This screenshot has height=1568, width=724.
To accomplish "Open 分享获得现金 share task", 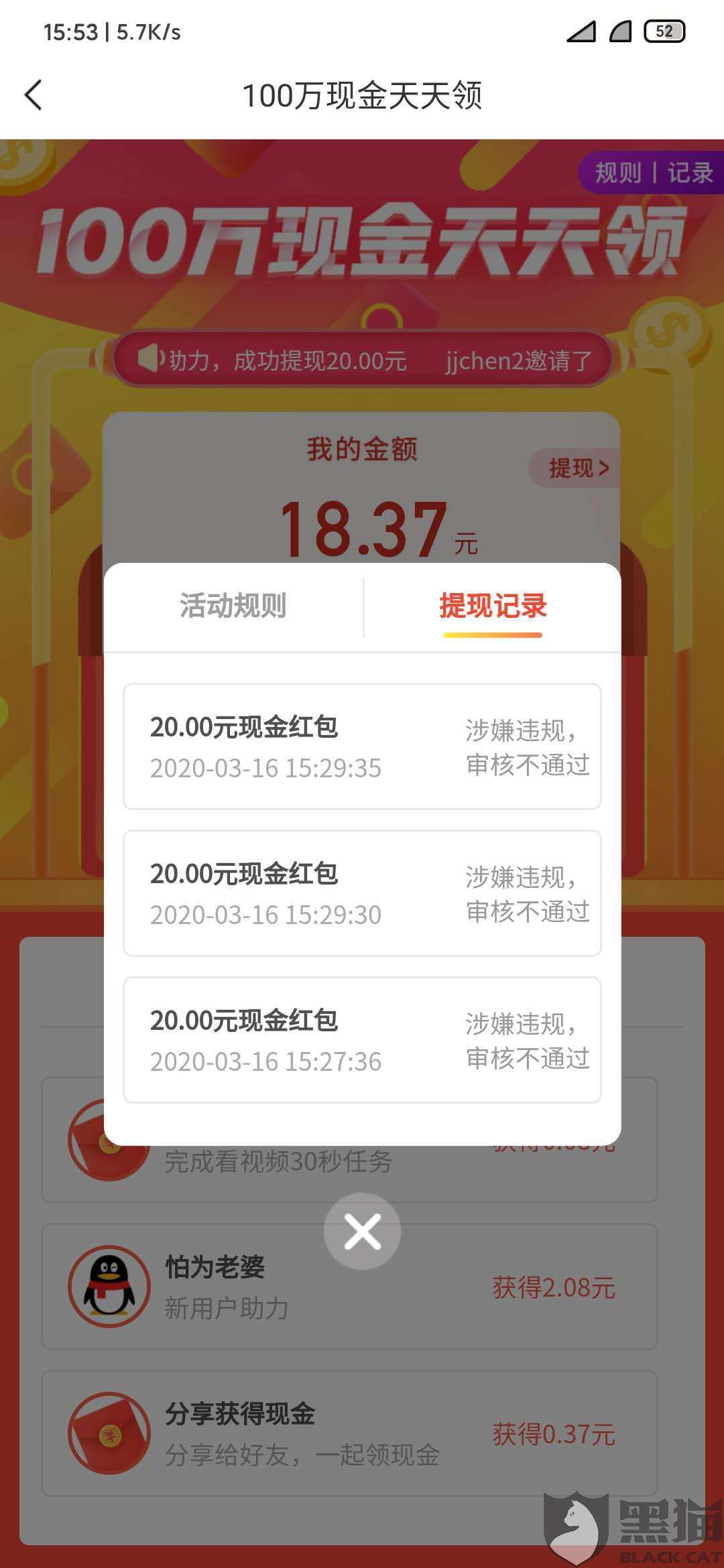I will click(x=349, y=1433).
